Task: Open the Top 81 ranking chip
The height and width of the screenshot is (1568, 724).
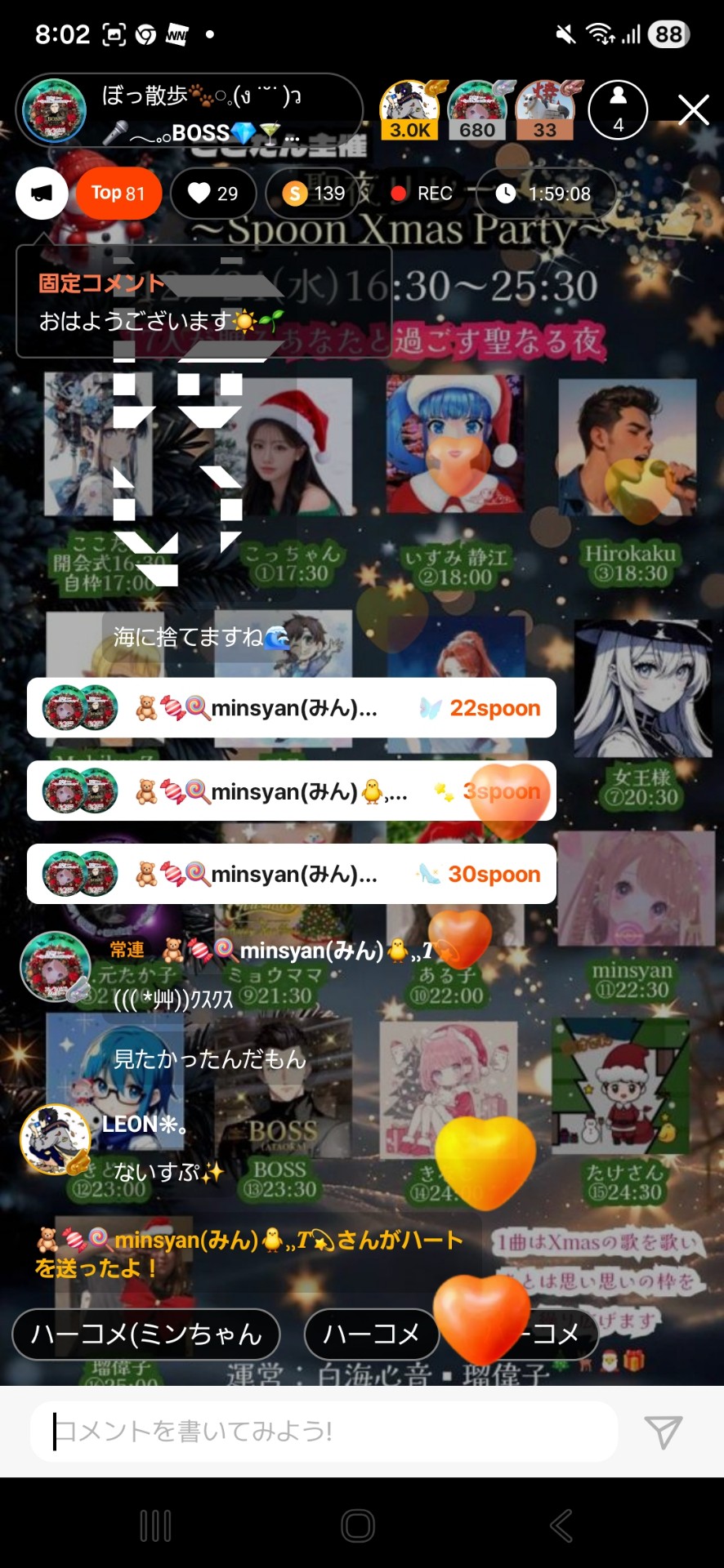Action: pyautogui.click(x=118, y=194)
